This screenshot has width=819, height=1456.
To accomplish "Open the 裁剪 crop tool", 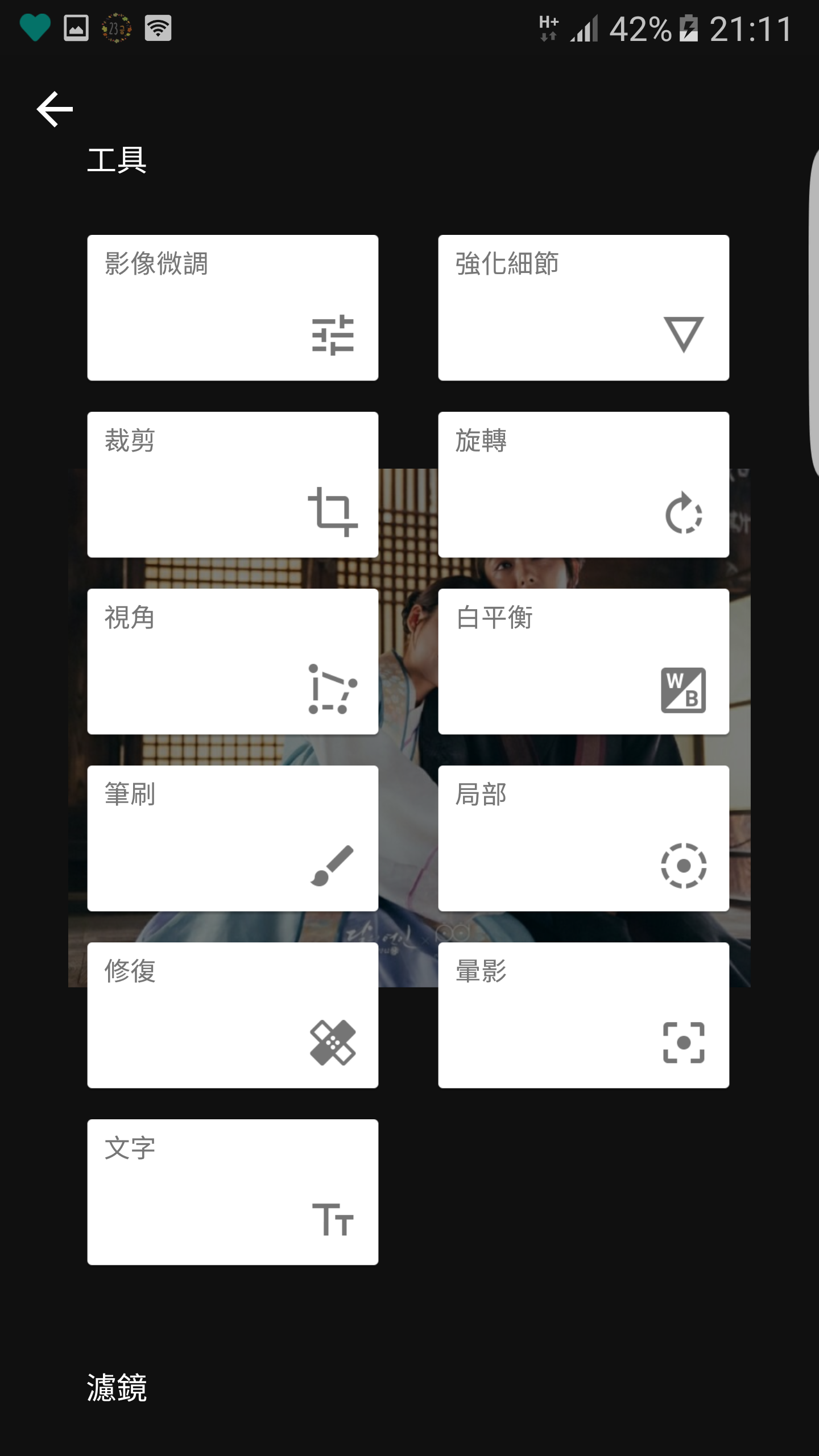I will click(x=233, y=485).
